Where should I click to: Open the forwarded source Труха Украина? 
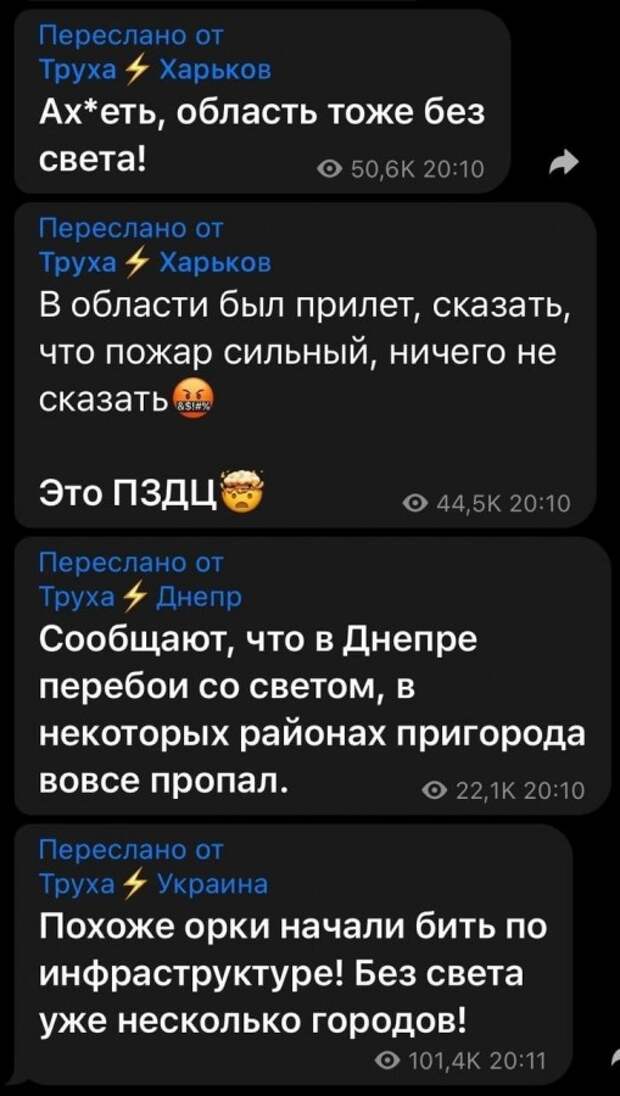tap(152, 887)
